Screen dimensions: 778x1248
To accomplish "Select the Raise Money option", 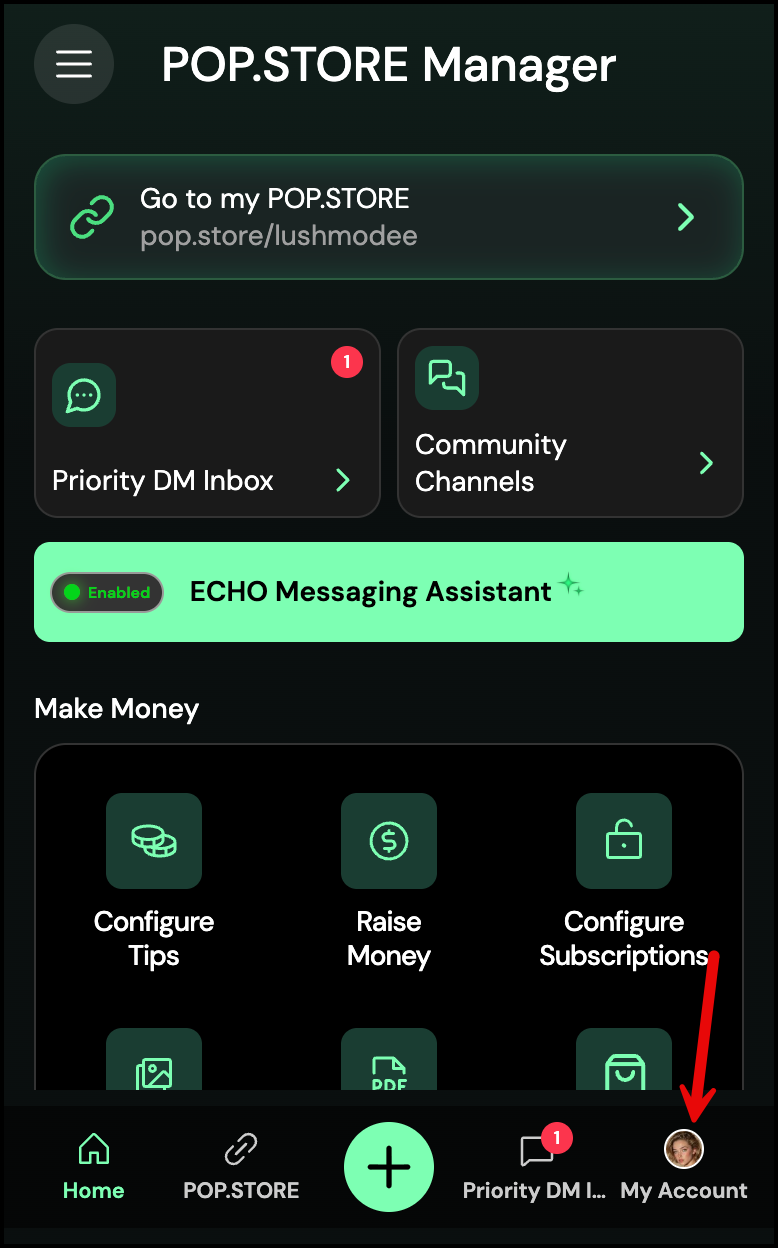I will click(389, 882).
